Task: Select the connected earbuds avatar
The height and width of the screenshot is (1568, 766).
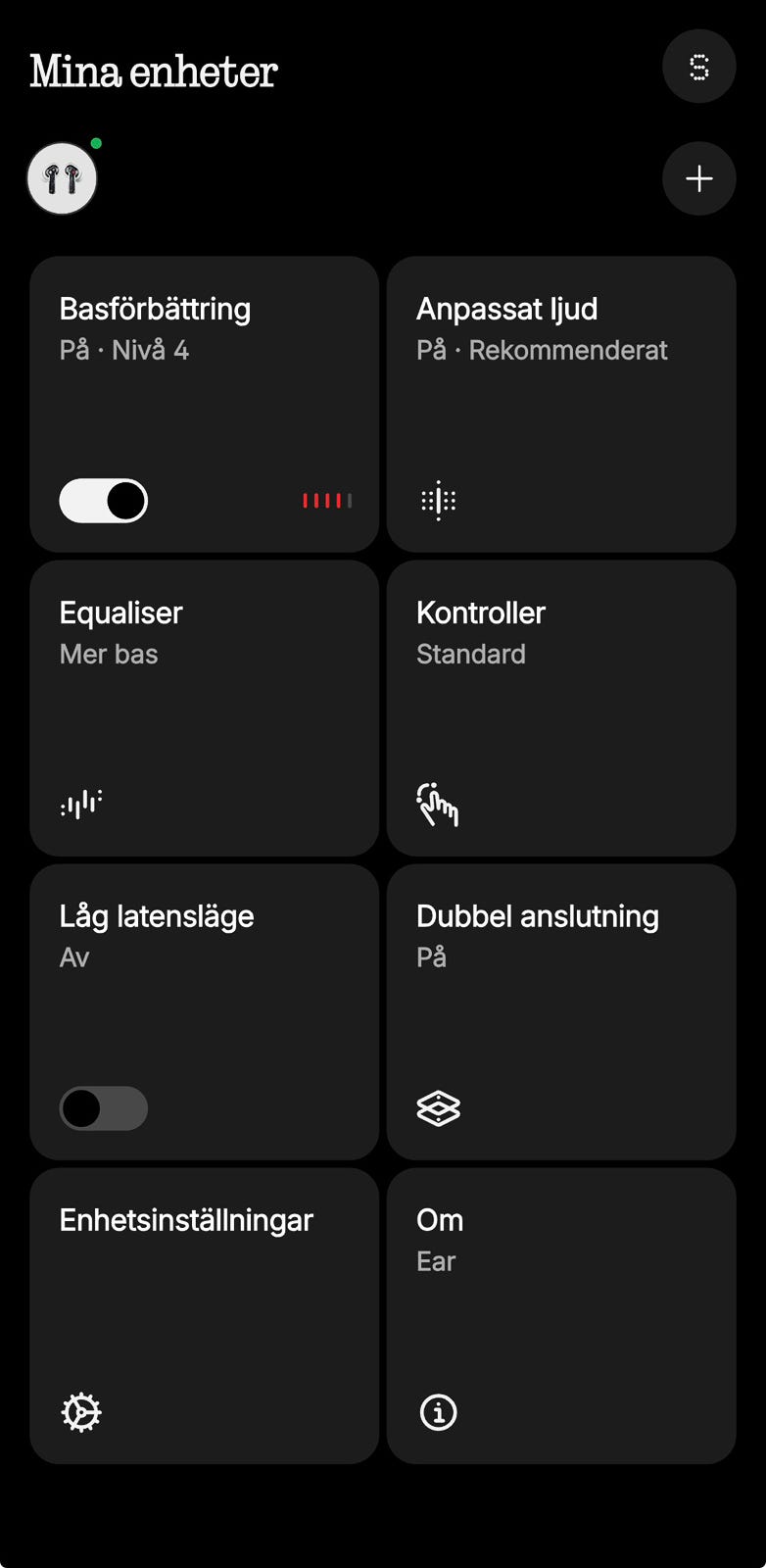Action: click(x=62, y=178)
